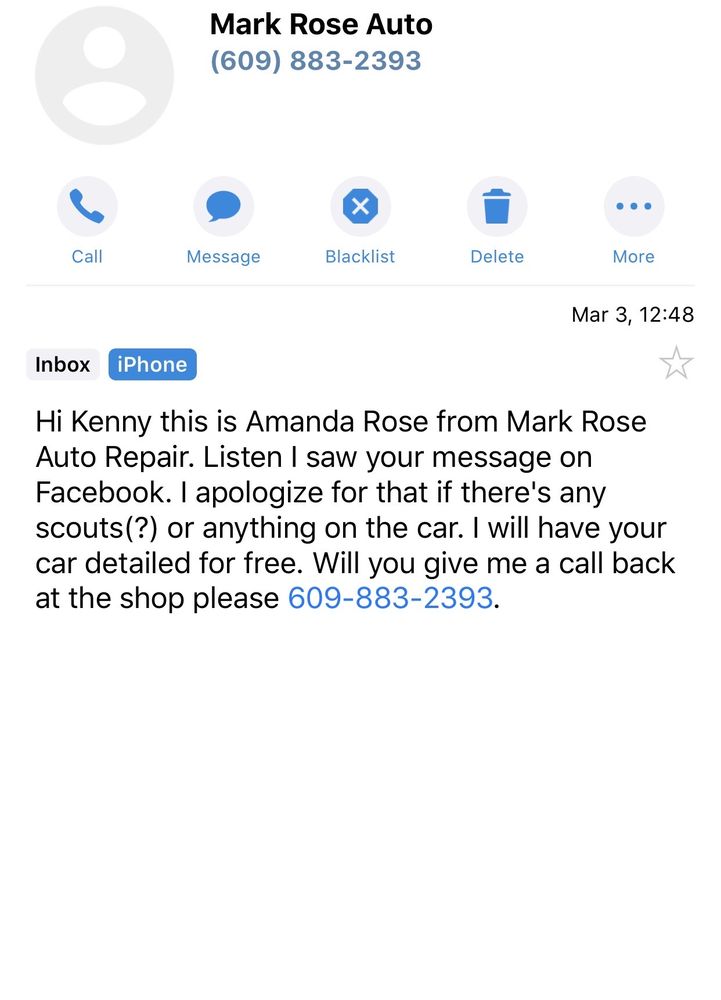Select the Call icon to dial back
The height and width of the screenshot is (1000, 721).
click(x=87, y=205)
